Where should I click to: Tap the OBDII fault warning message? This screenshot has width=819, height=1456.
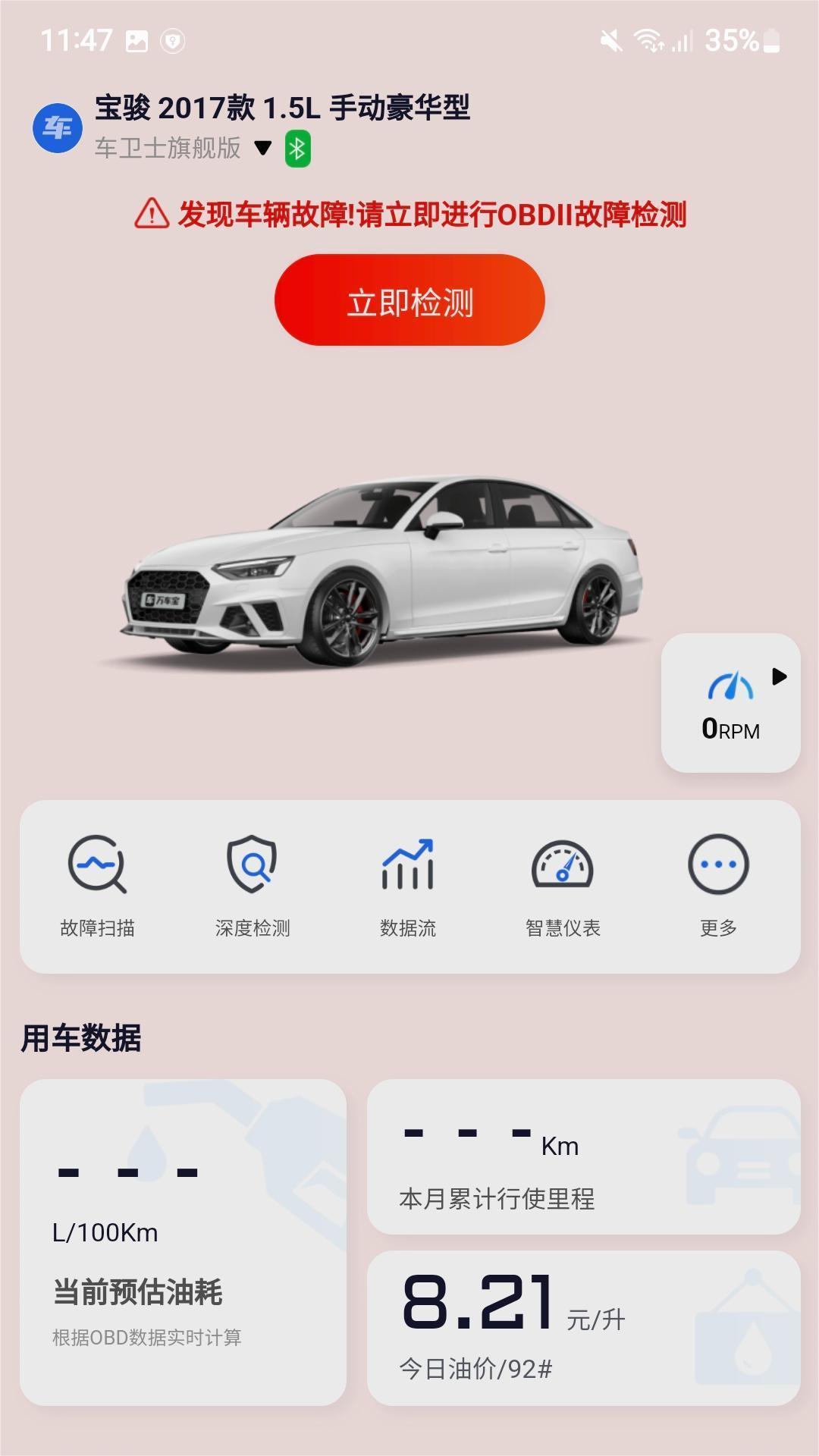click(432, 216)
